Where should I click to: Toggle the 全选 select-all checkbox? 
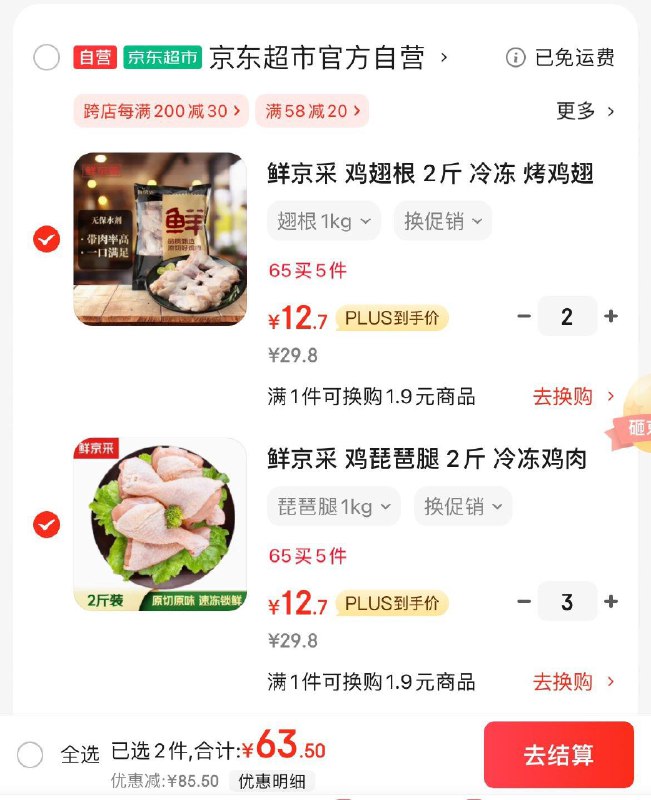tap(30, 755)
